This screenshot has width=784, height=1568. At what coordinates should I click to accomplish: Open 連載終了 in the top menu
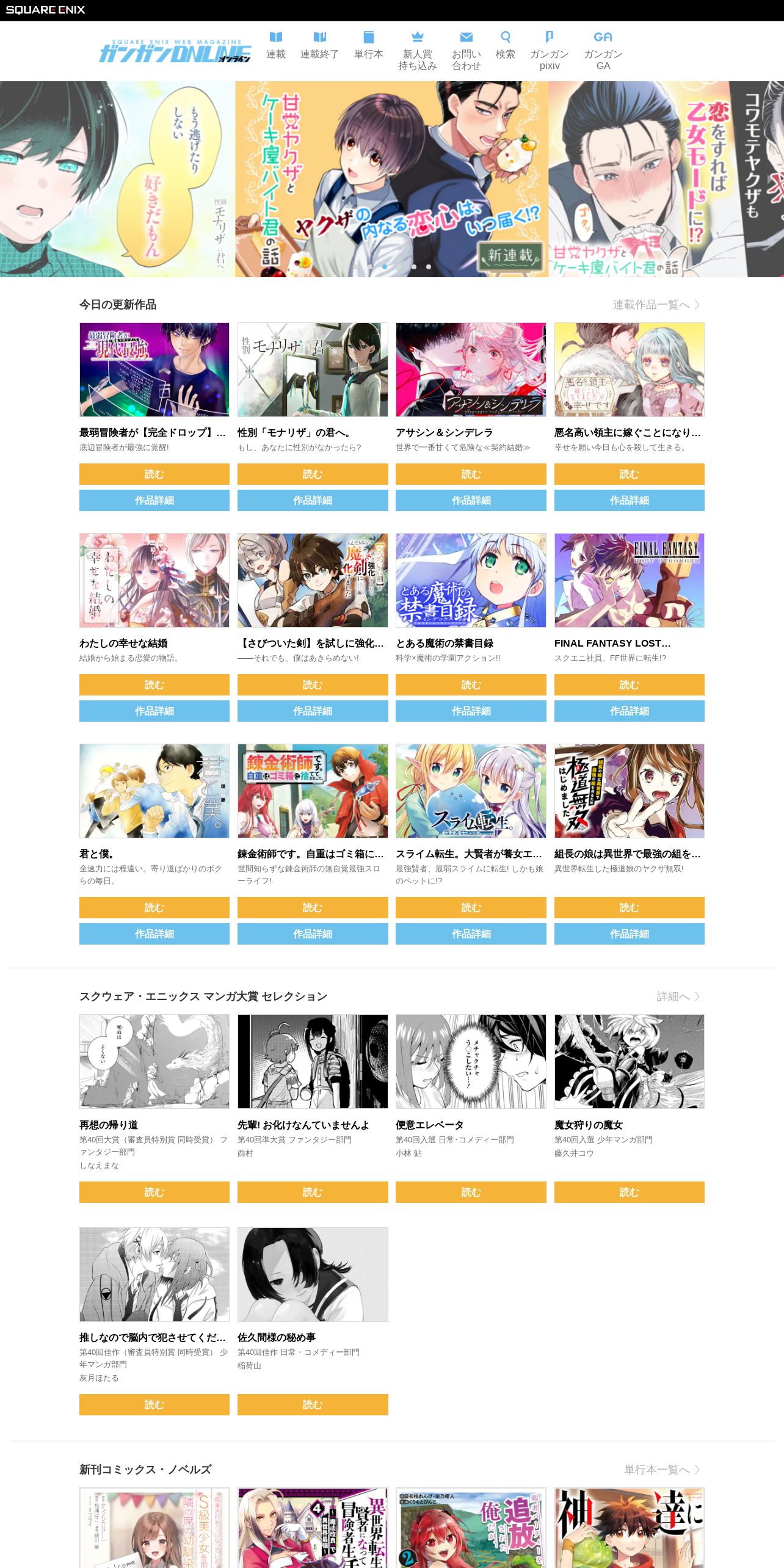pos(319,46)
